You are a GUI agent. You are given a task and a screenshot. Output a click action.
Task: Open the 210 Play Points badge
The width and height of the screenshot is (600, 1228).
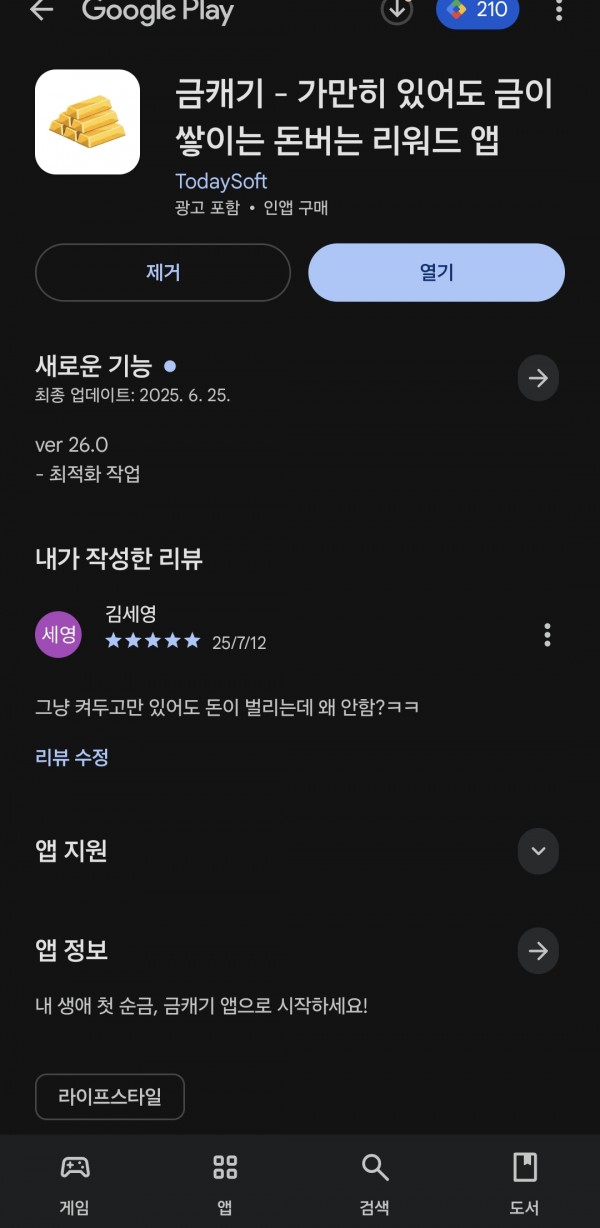[x=478, y=11]
